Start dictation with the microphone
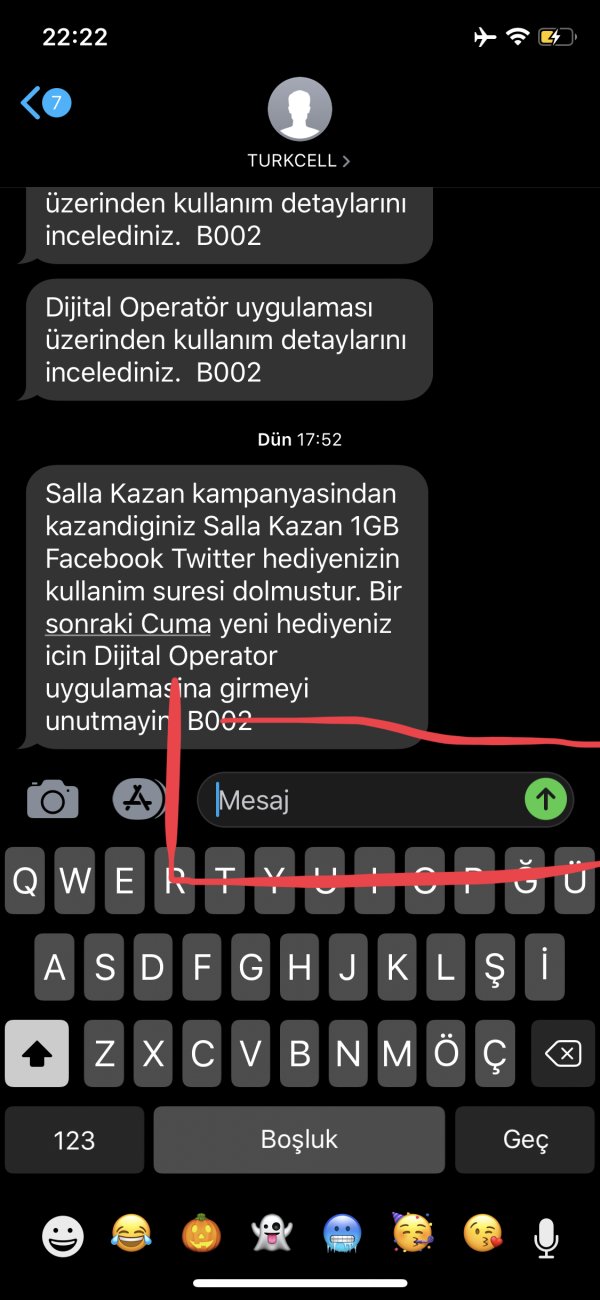 click(x=545, y=1238)
